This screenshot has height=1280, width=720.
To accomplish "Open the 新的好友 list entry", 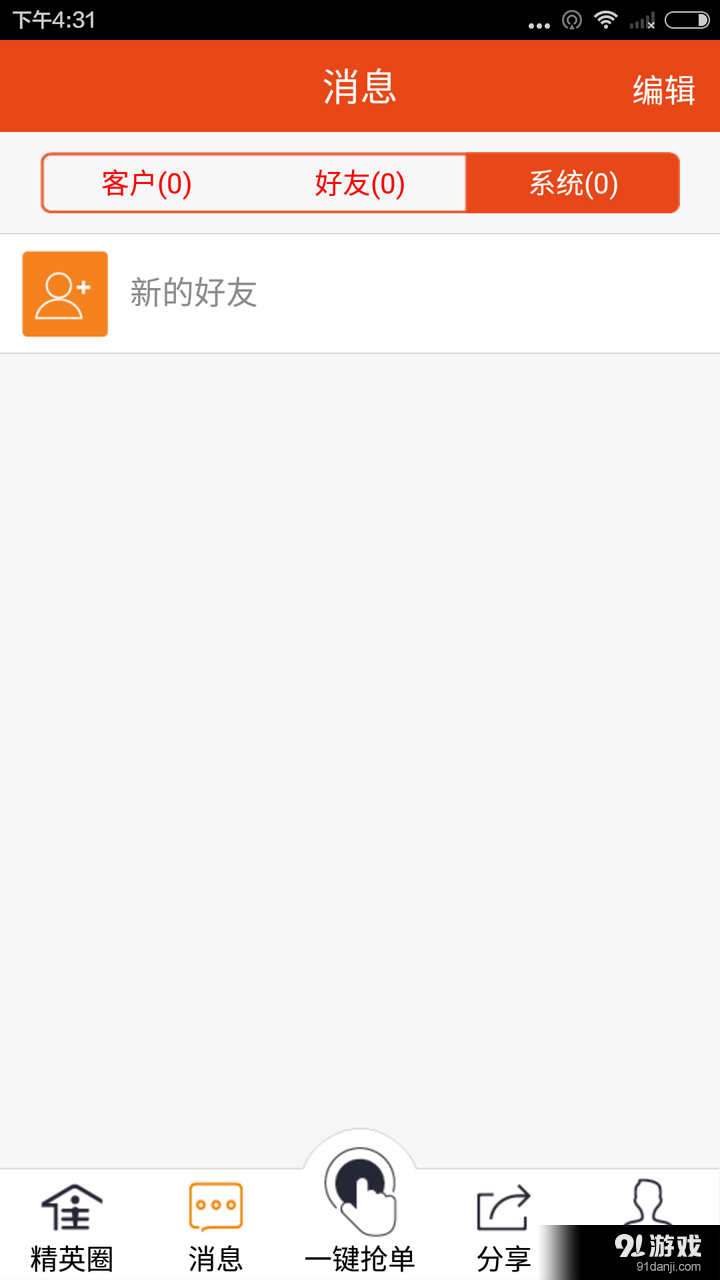I will (x=300, y=293).
